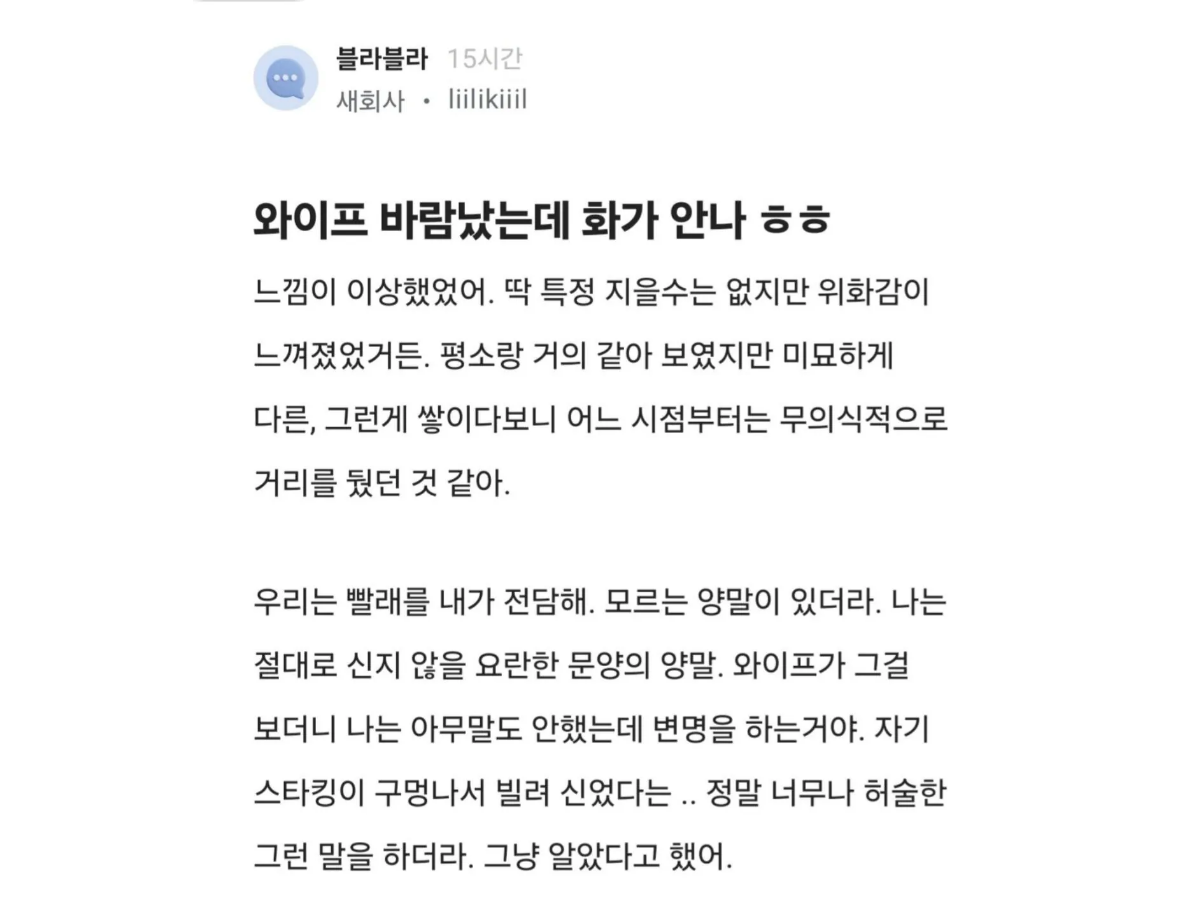
Task: Tap the speech bubble channel avatar
Action: pos(286,78)
